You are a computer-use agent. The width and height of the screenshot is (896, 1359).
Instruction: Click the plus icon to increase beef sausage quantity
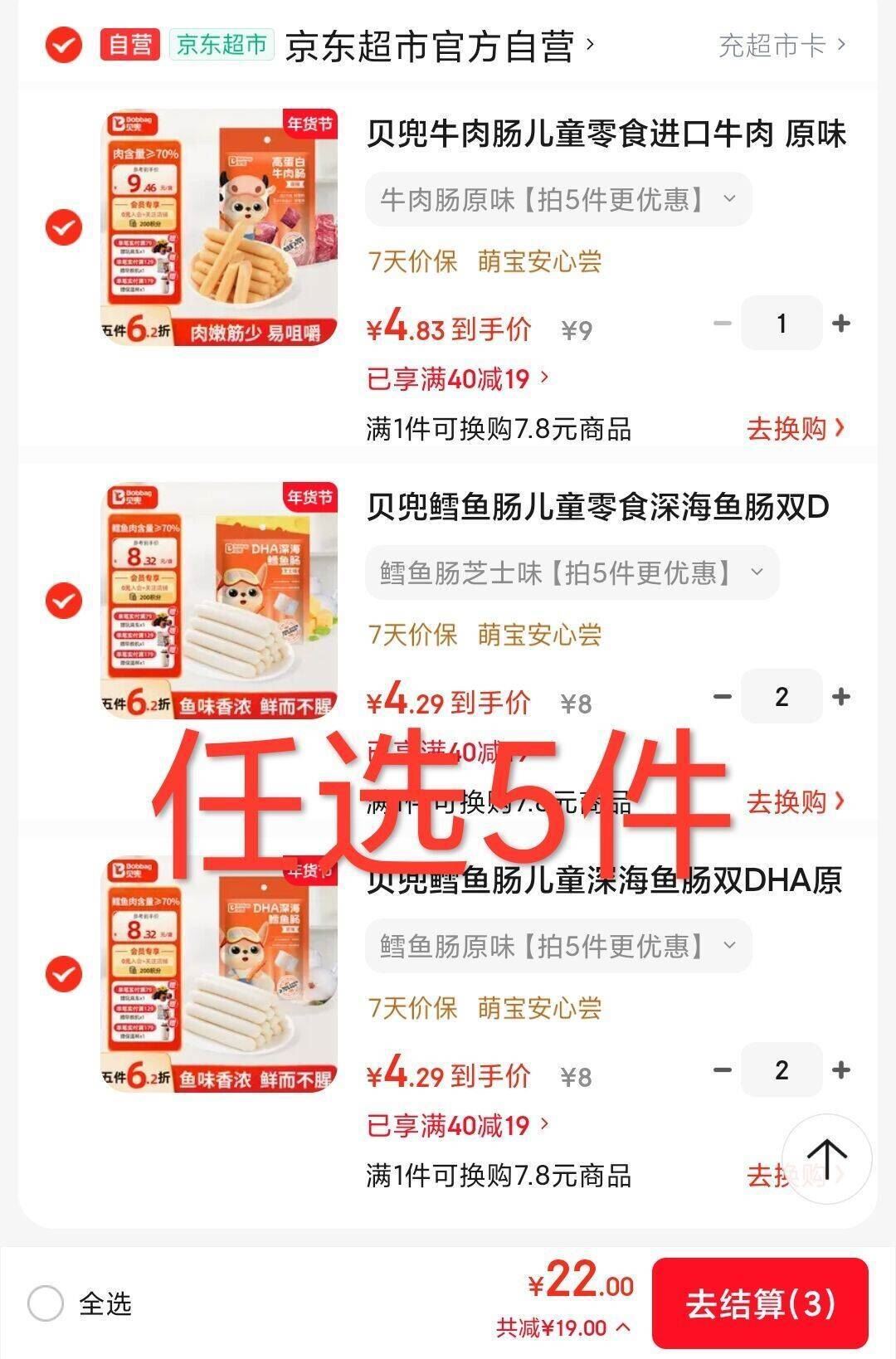pyautogui.click(x=840, y=323)
